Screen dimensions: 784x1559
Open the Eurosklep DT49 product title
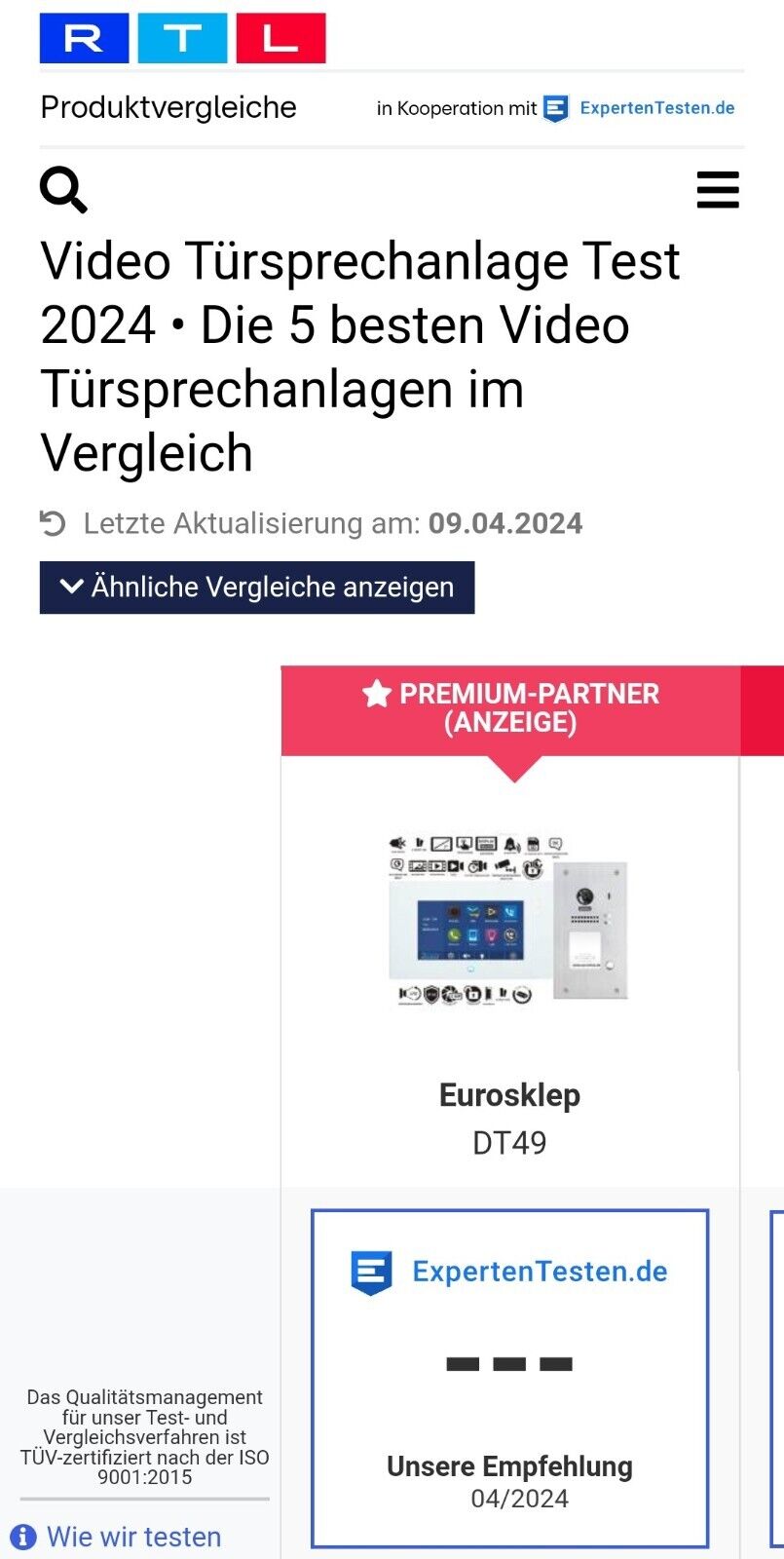tap(509, 1095)
